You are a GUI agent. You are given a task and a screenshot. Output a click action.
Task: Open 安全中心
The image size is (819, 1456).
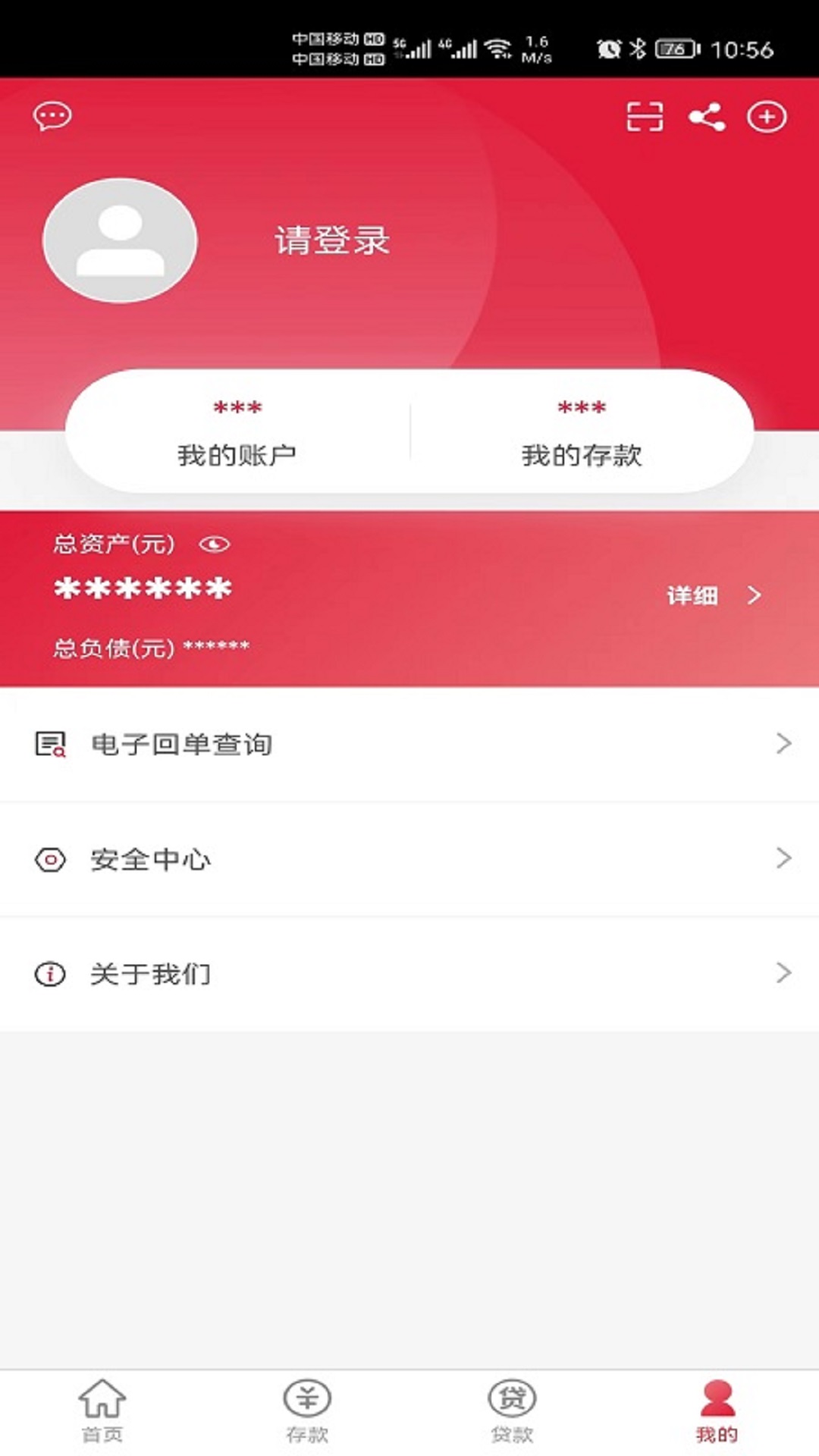click(x=409, y=859)
